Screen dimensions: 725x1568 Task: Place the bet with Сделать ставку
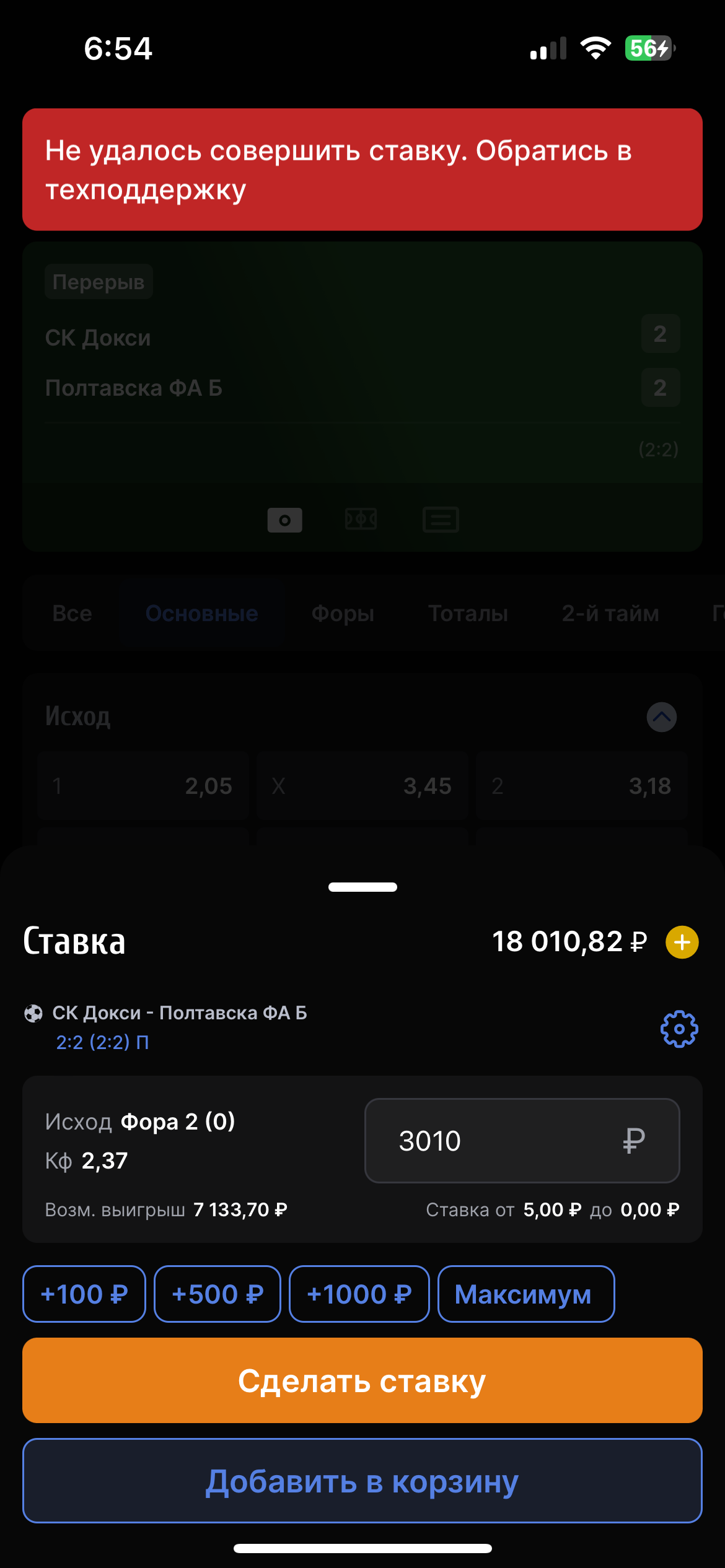[362, 1380]
